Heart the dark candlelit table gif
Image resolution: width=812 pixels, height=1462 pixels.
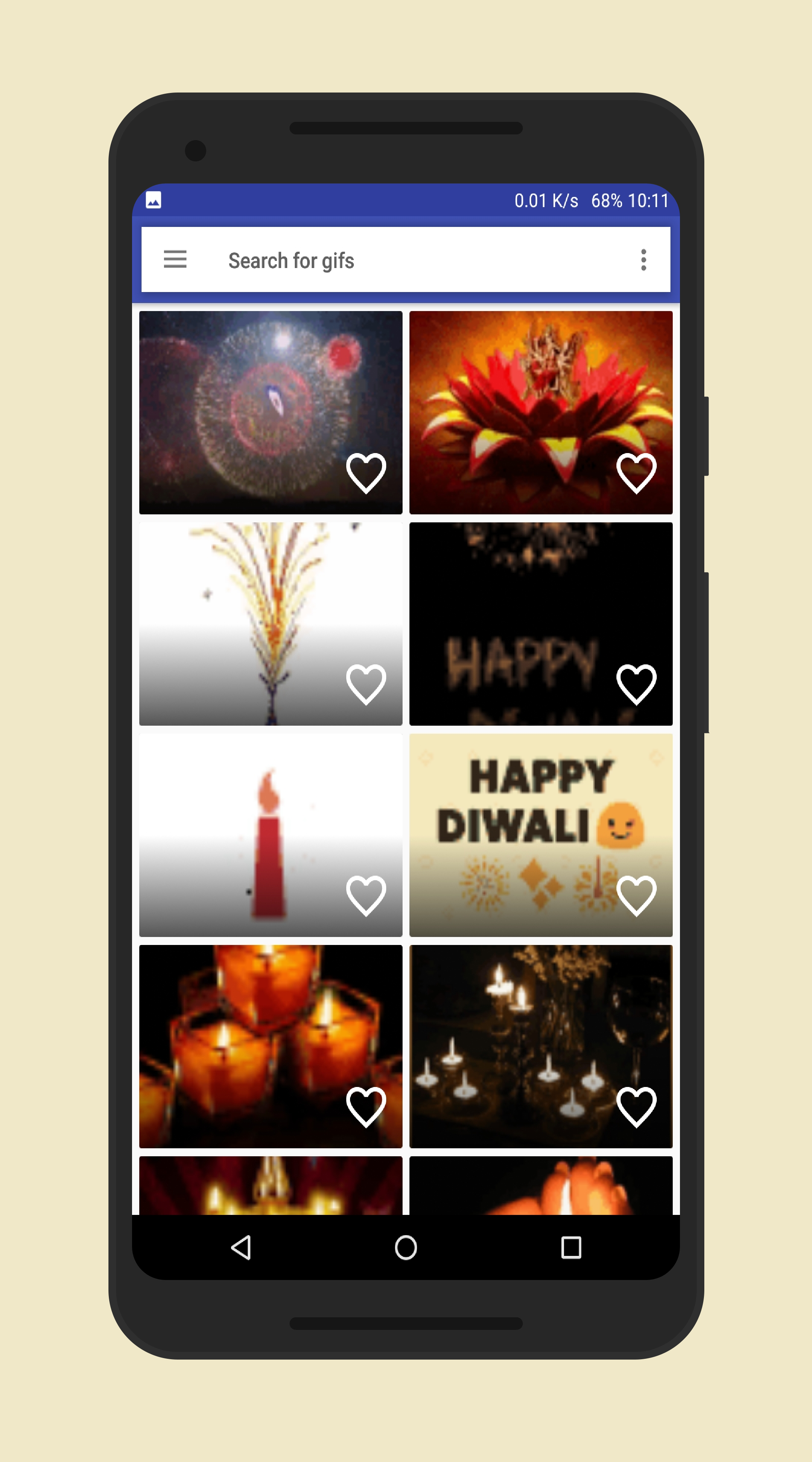(636, 1107)
